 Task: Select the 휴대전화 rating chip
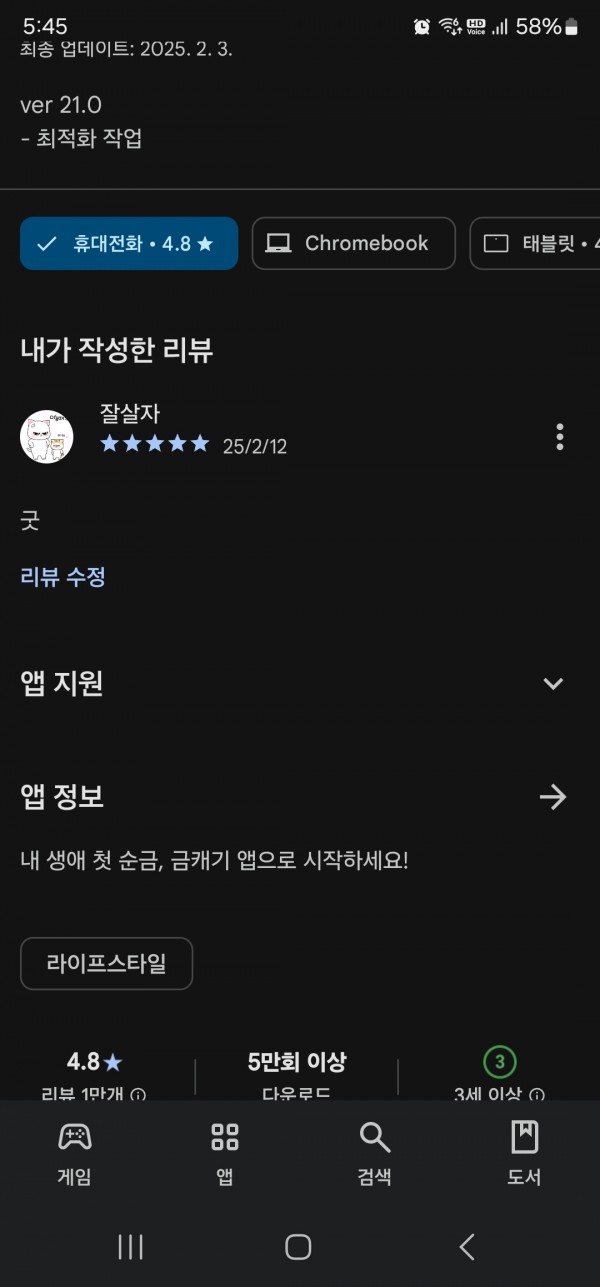tap(129, 243)
